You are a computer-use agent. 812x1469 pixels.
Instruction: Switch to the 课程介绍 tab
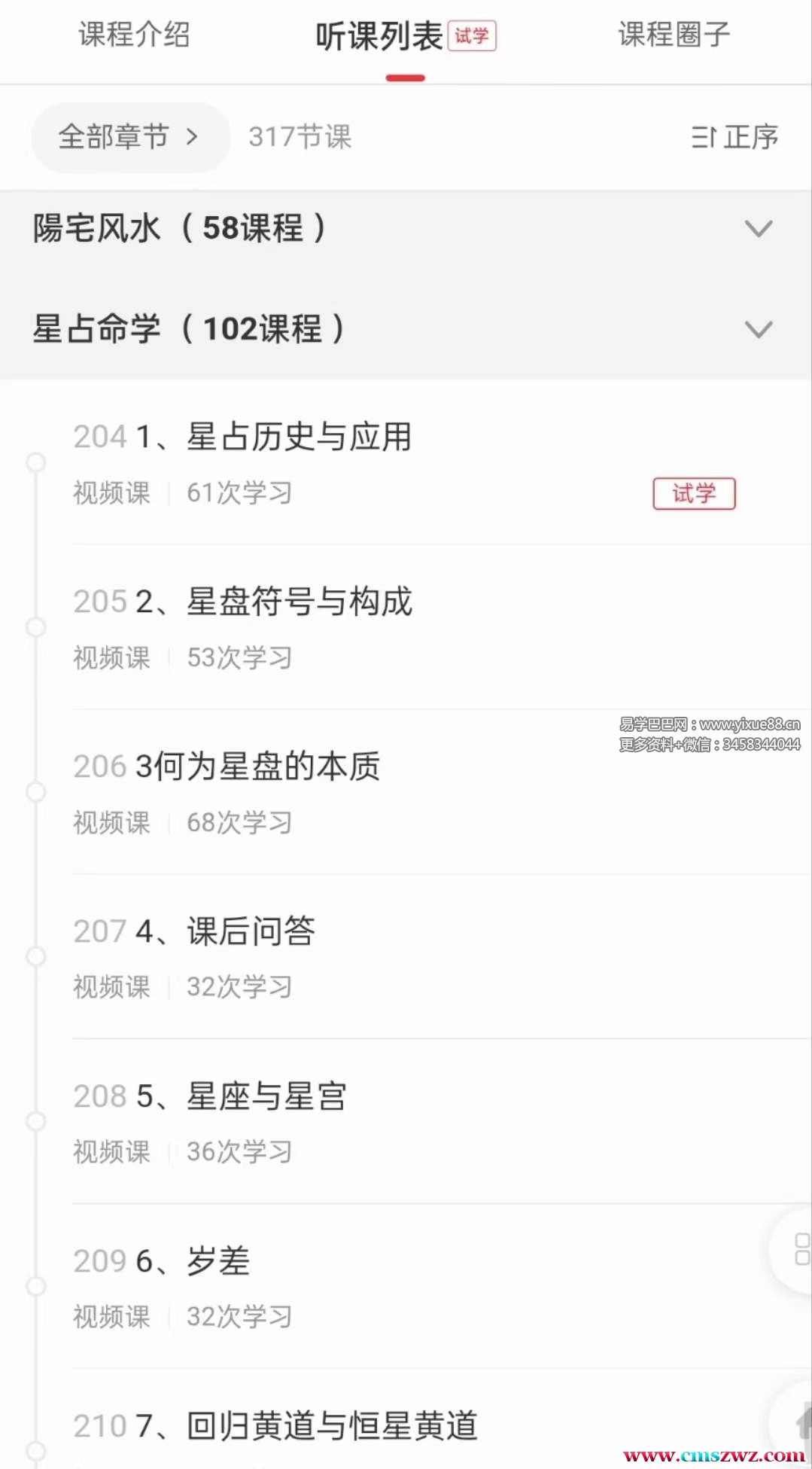tap(134, 35)
